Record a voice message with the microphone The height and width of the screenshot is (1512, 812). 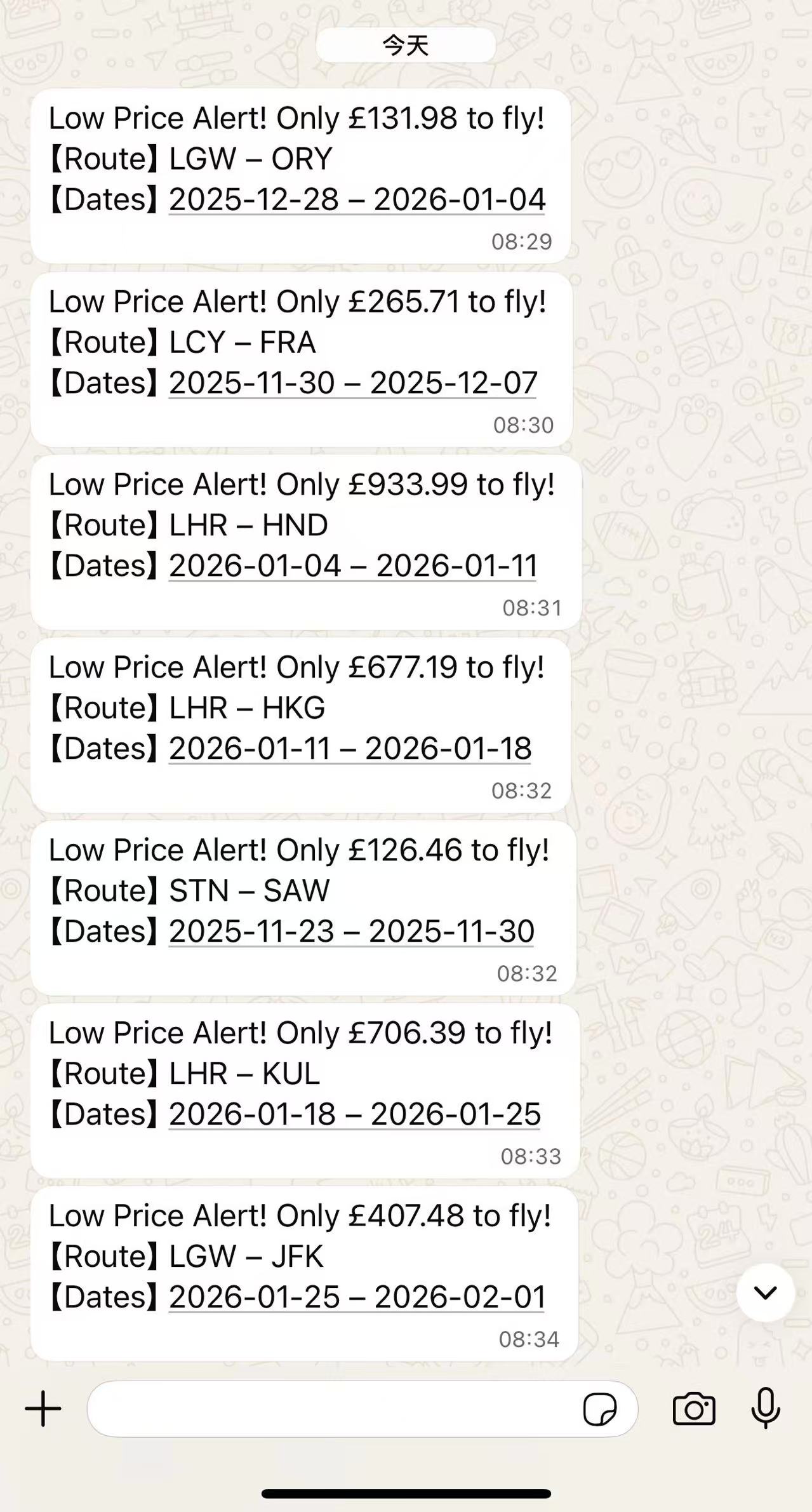[766, 1408]
